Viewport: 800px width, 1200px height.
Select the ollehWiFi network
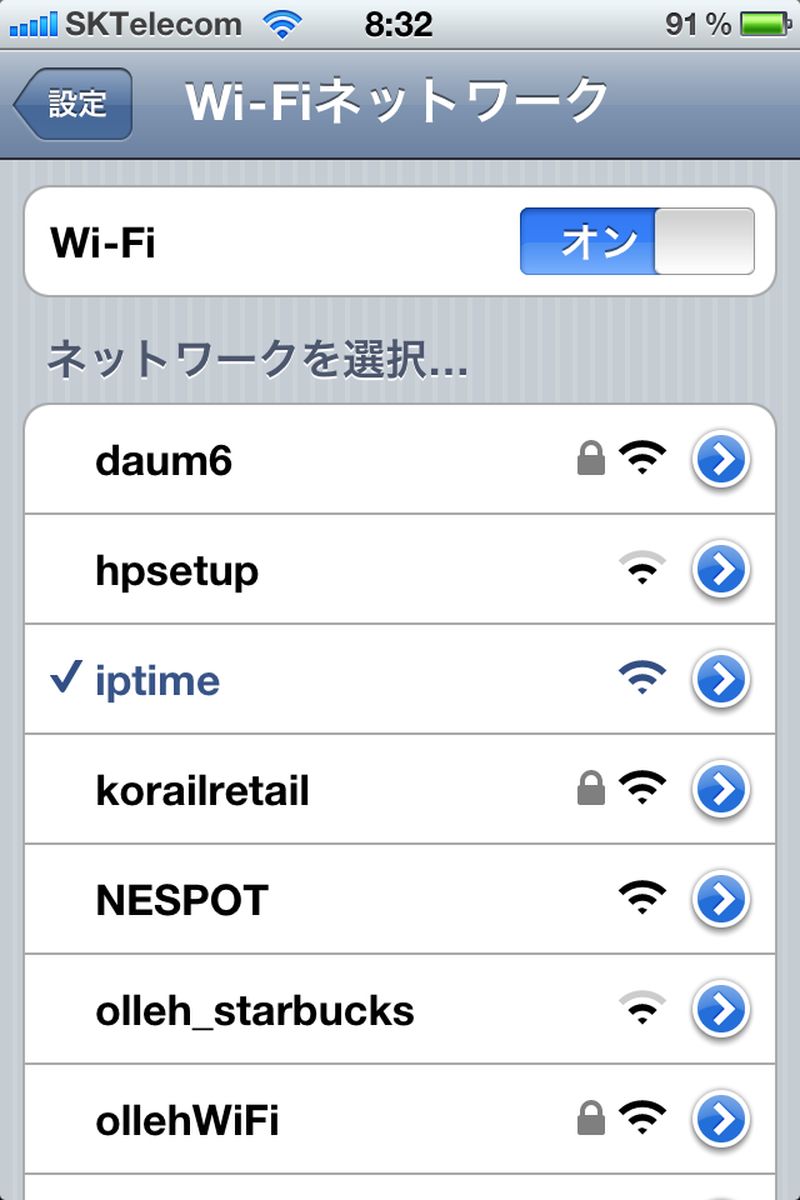point(300,1121)
